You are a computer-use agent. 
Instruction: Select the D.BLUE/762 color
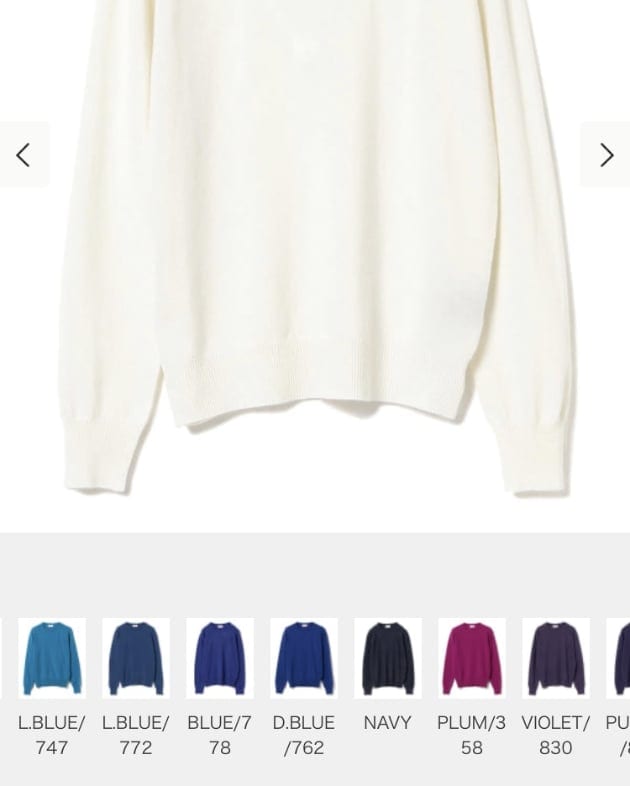pyautogui.click(x=304, y=658)
